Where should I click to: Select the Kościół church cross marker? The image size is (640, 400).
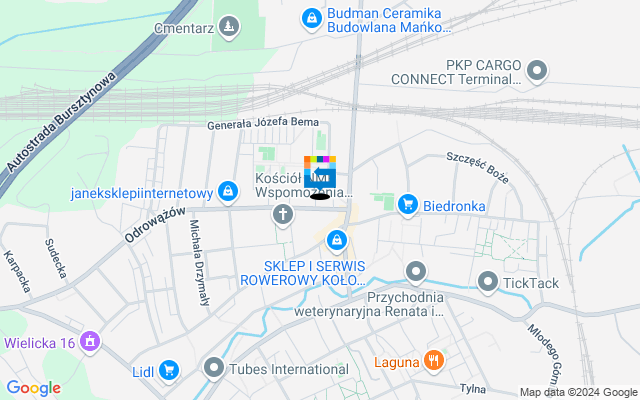point(284,213)
